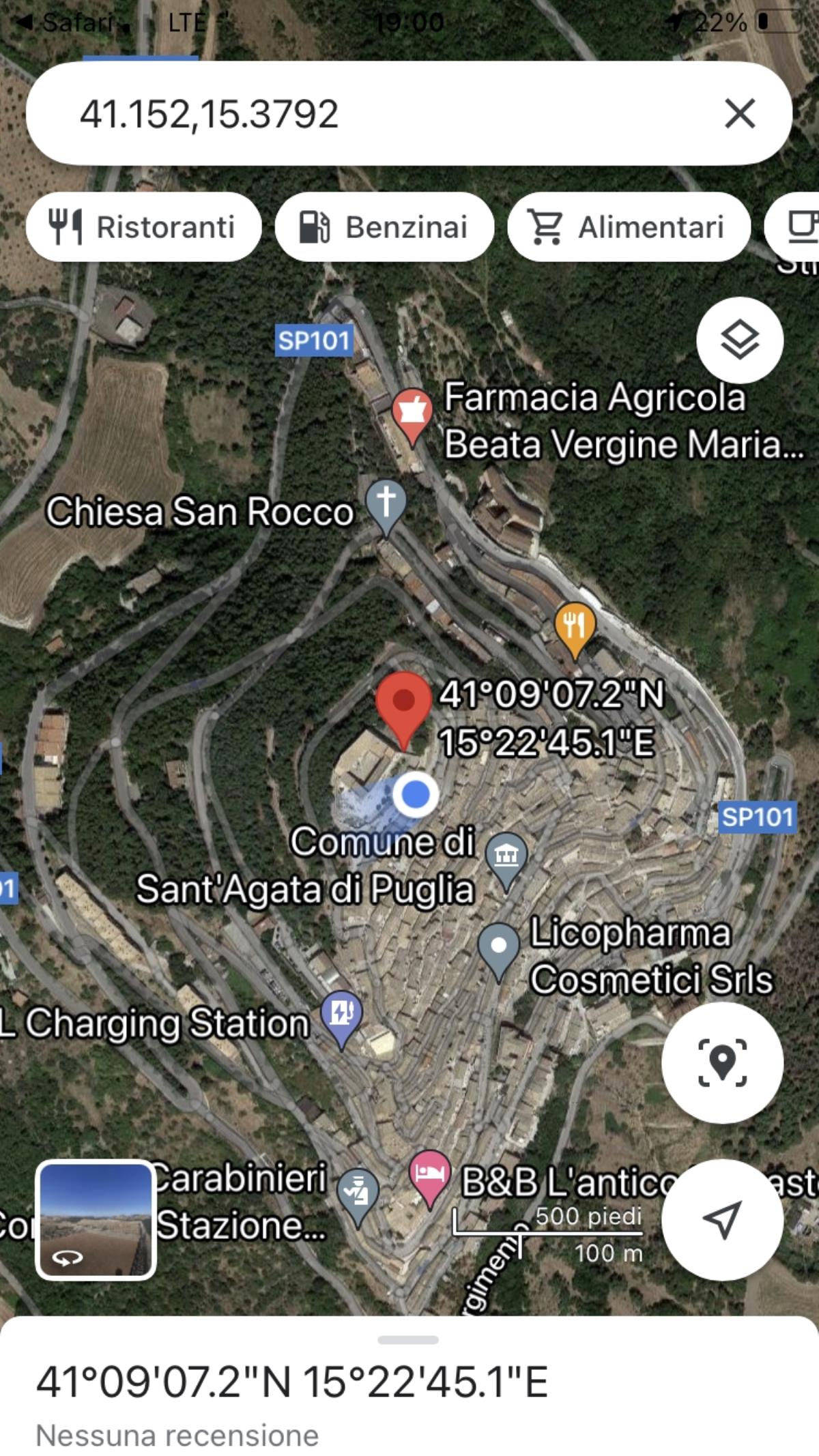Select the Charging Station pin
Viewport: 819px width, 1456px height.
click(342, 1016)
